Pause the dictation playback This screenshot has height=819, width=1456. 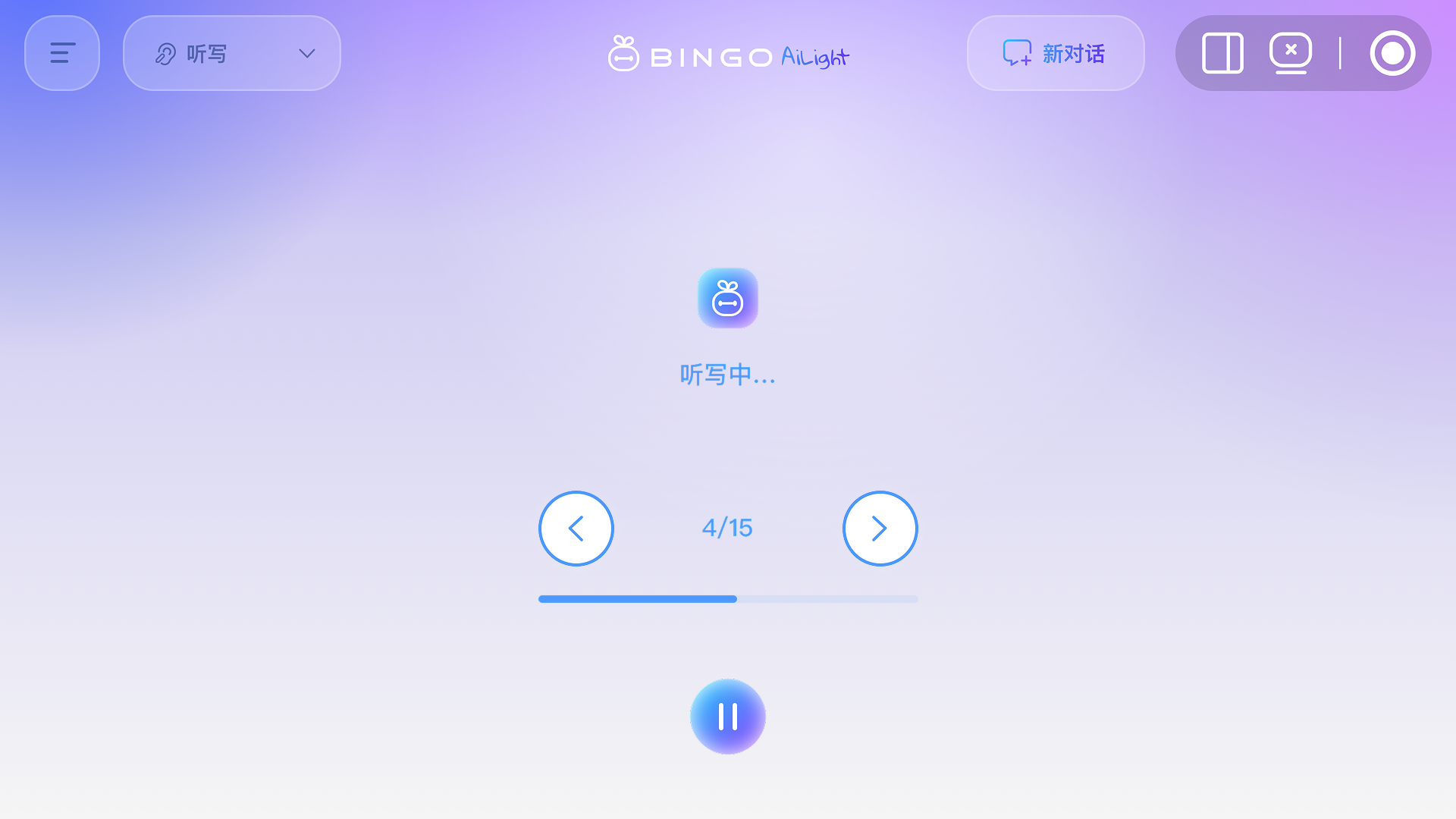pyautogui.click(x=728, y=716)
